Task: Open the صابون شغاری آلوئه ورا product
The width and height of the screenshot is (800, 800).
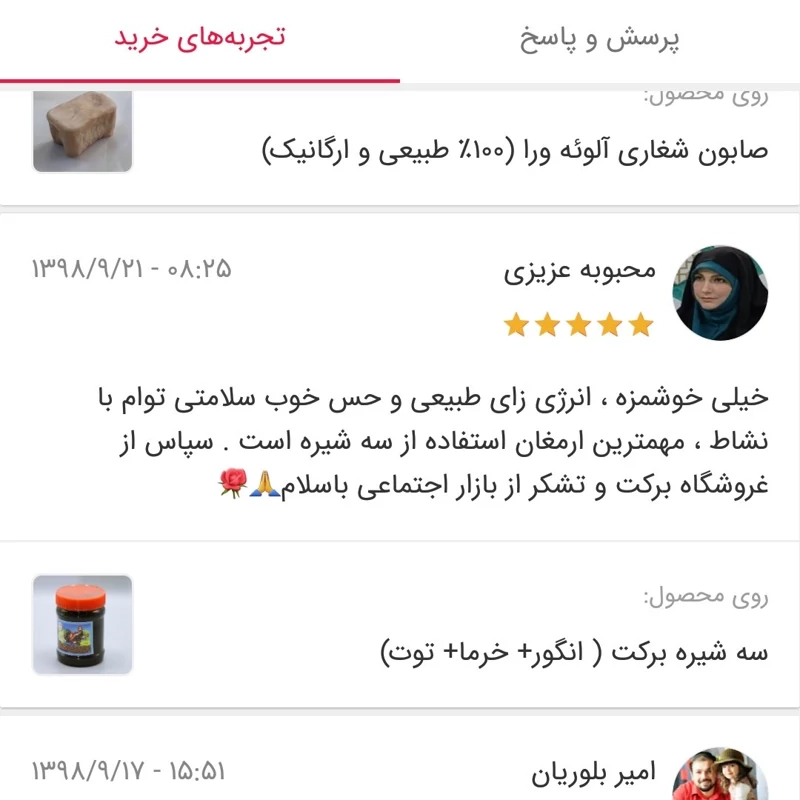Action: pos(514,151)
